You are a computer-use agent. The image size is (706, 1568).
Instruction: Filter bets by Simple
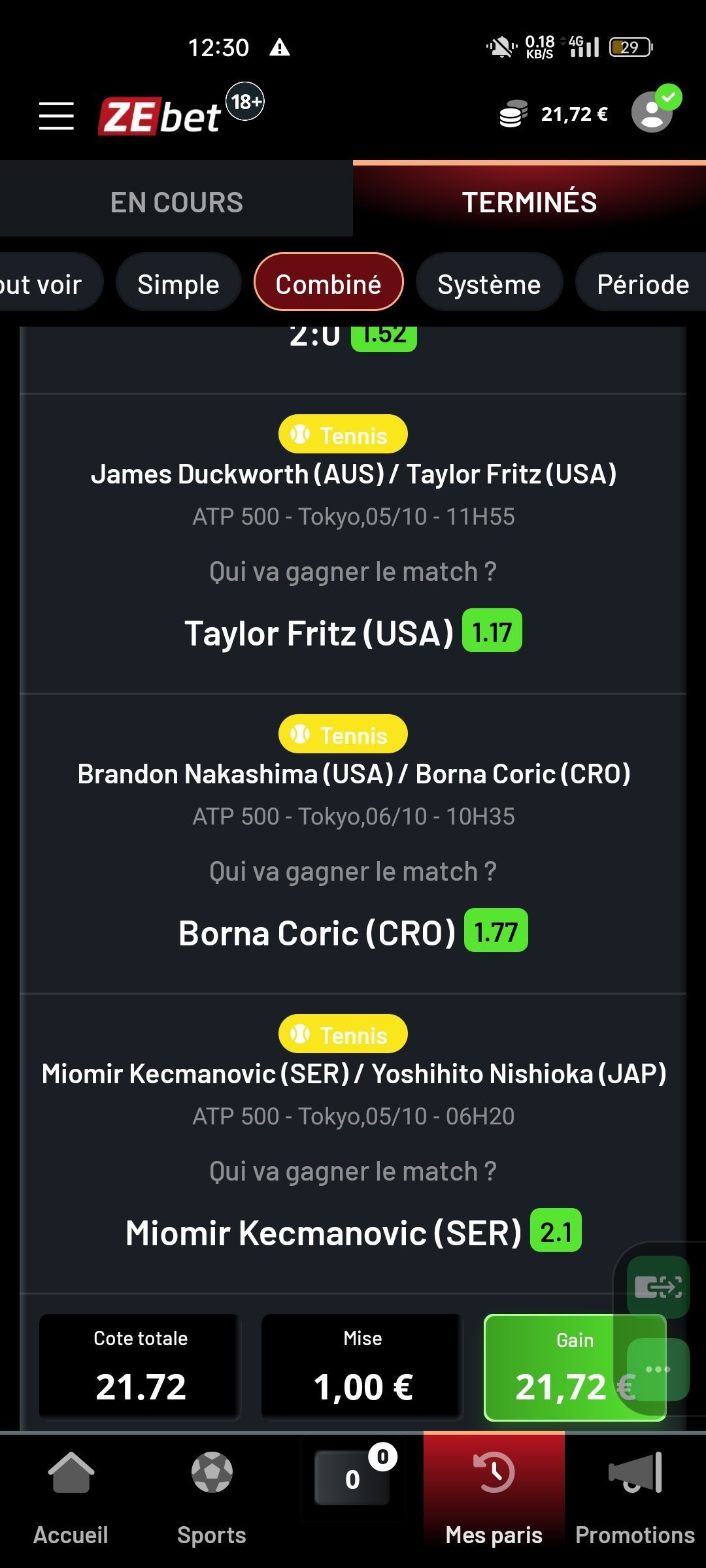pos(178,284)
